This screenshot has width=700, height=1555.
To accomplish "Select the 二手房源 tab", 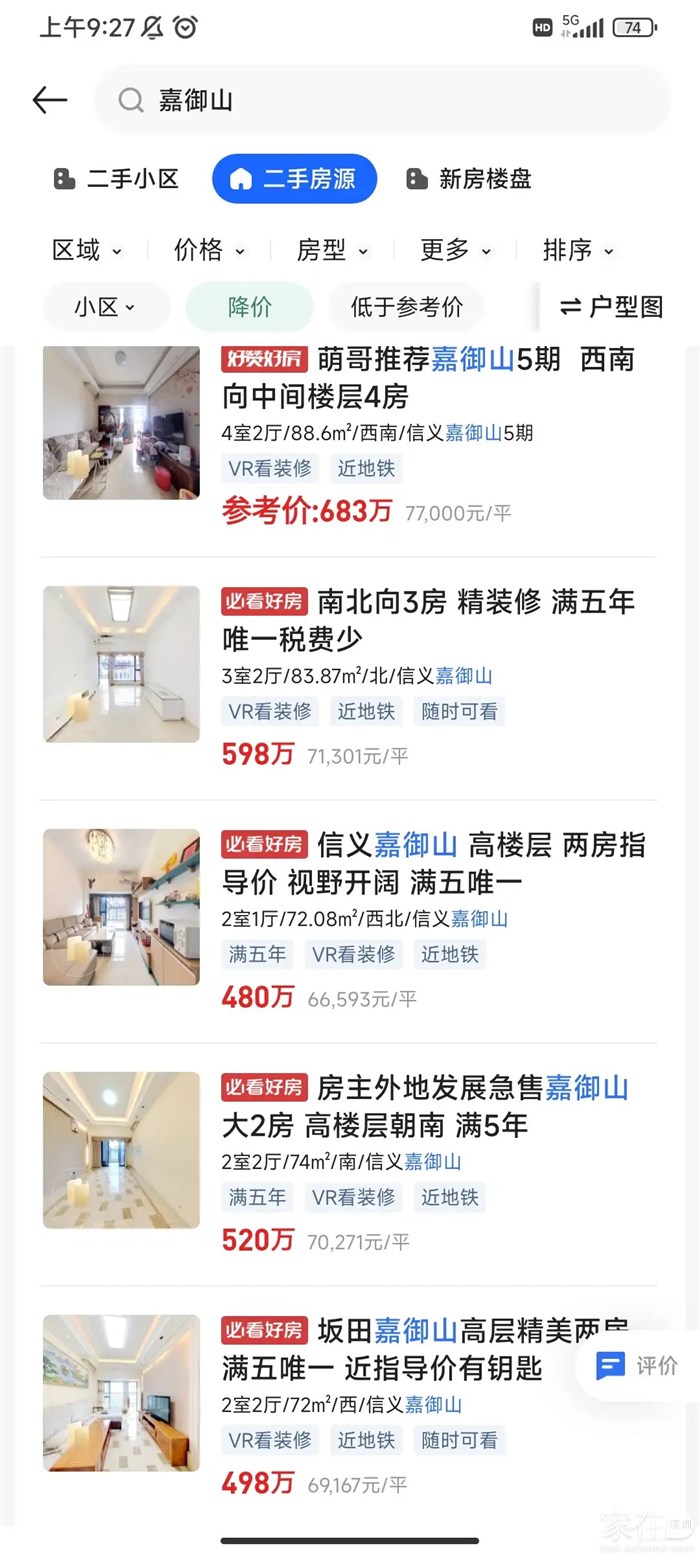I will tap(294, 179).
